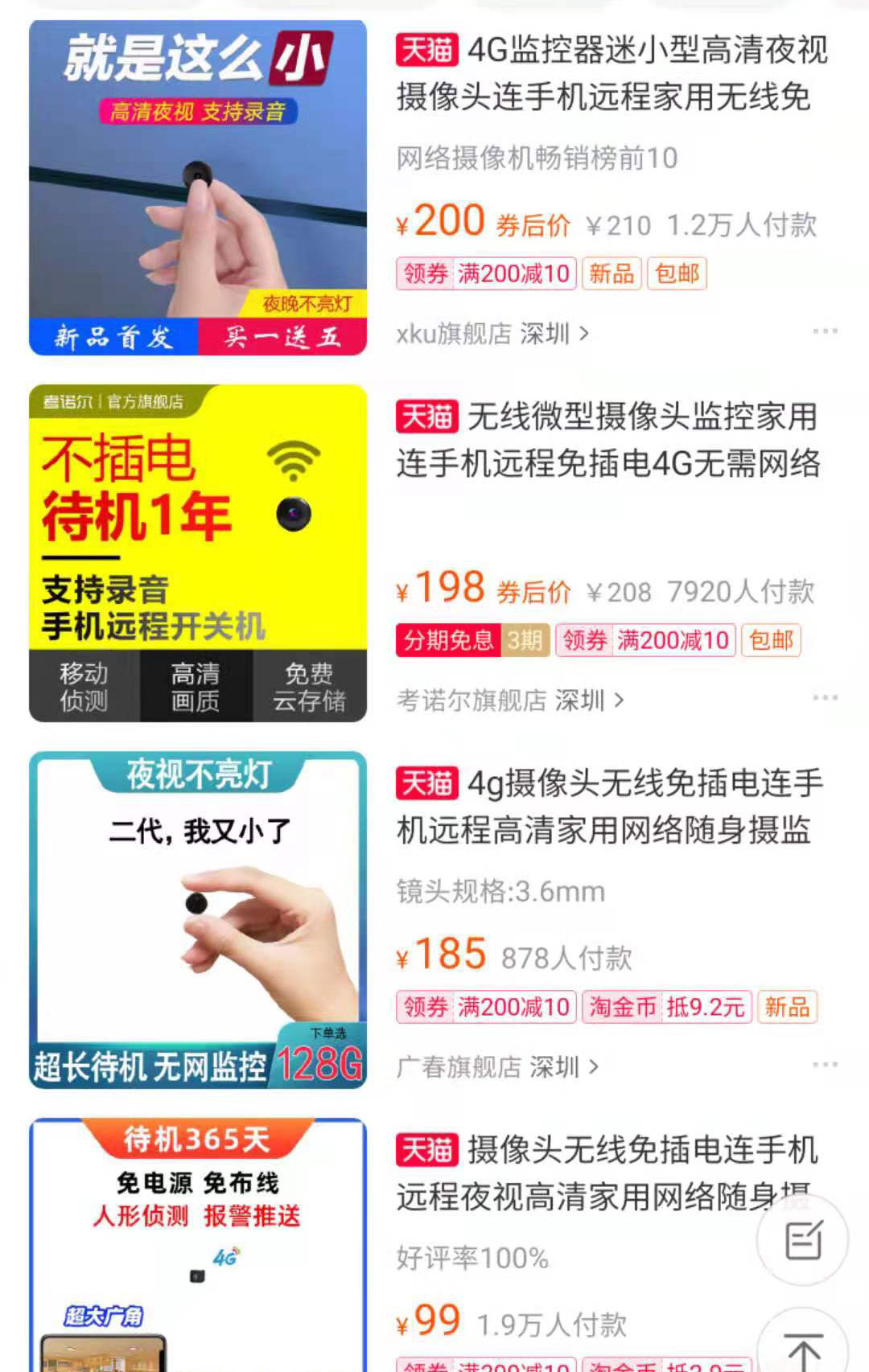The width and height of the screenshot is (869, 1372).
Task: Open the 4G监控器迷小型高清夜视 product image
Action: [198, 187]
